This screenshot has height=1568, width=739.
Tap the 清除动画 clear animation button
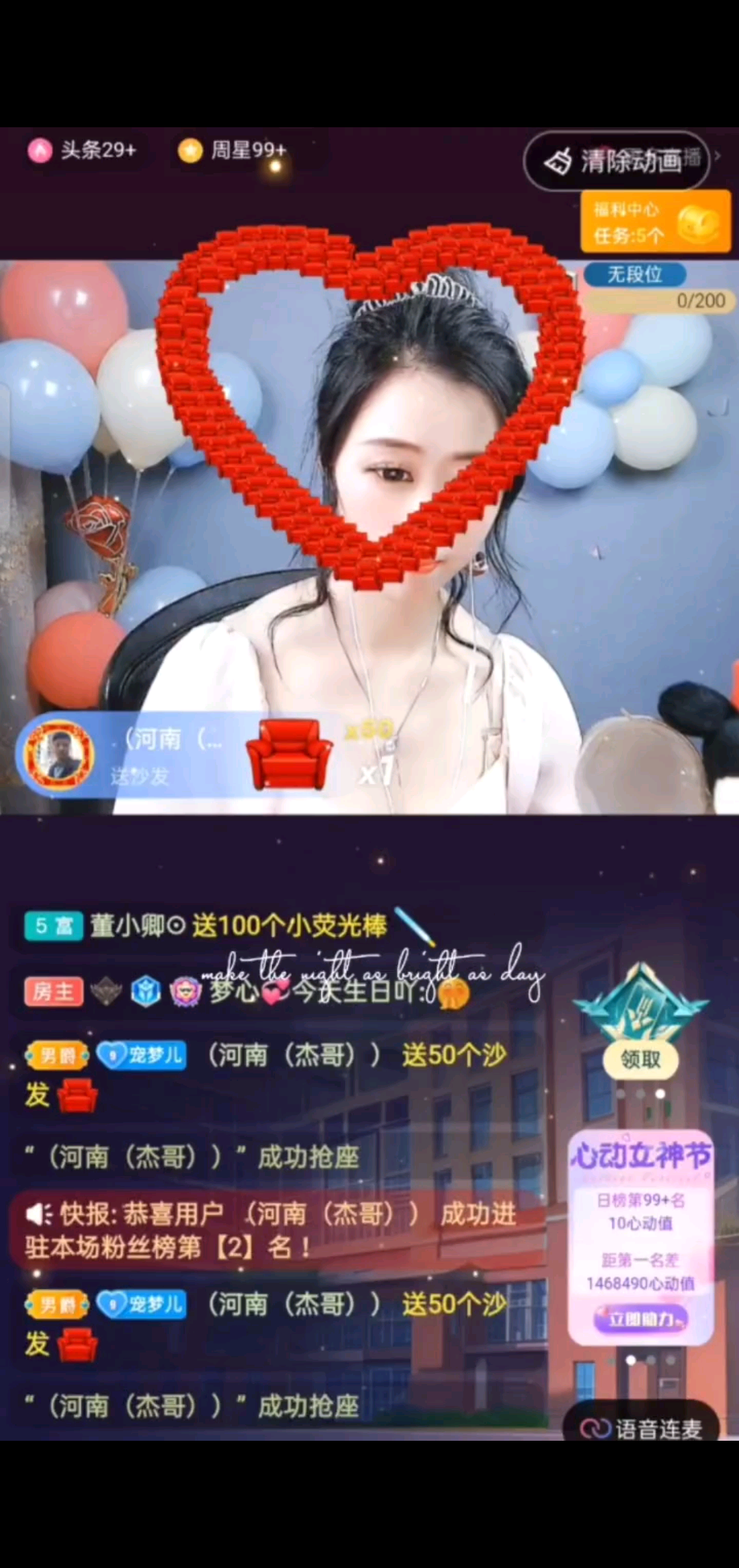617,161
